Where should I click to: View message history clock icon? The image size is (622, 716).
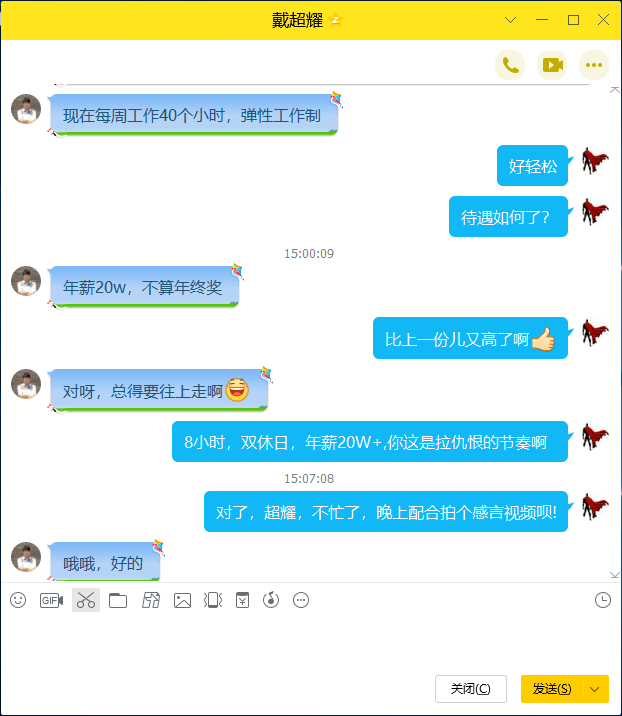pyautogui.click(x=602, y=600)
